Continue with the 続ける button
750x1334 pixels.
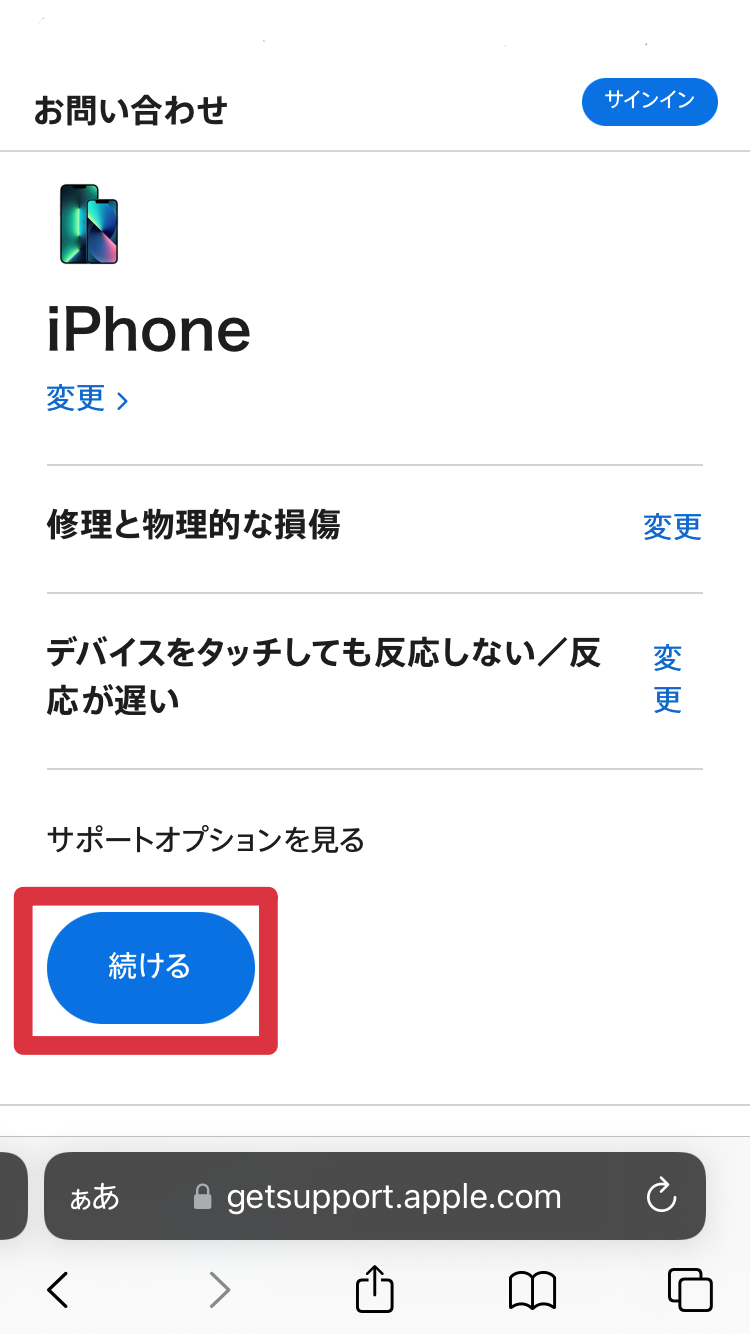151,967
